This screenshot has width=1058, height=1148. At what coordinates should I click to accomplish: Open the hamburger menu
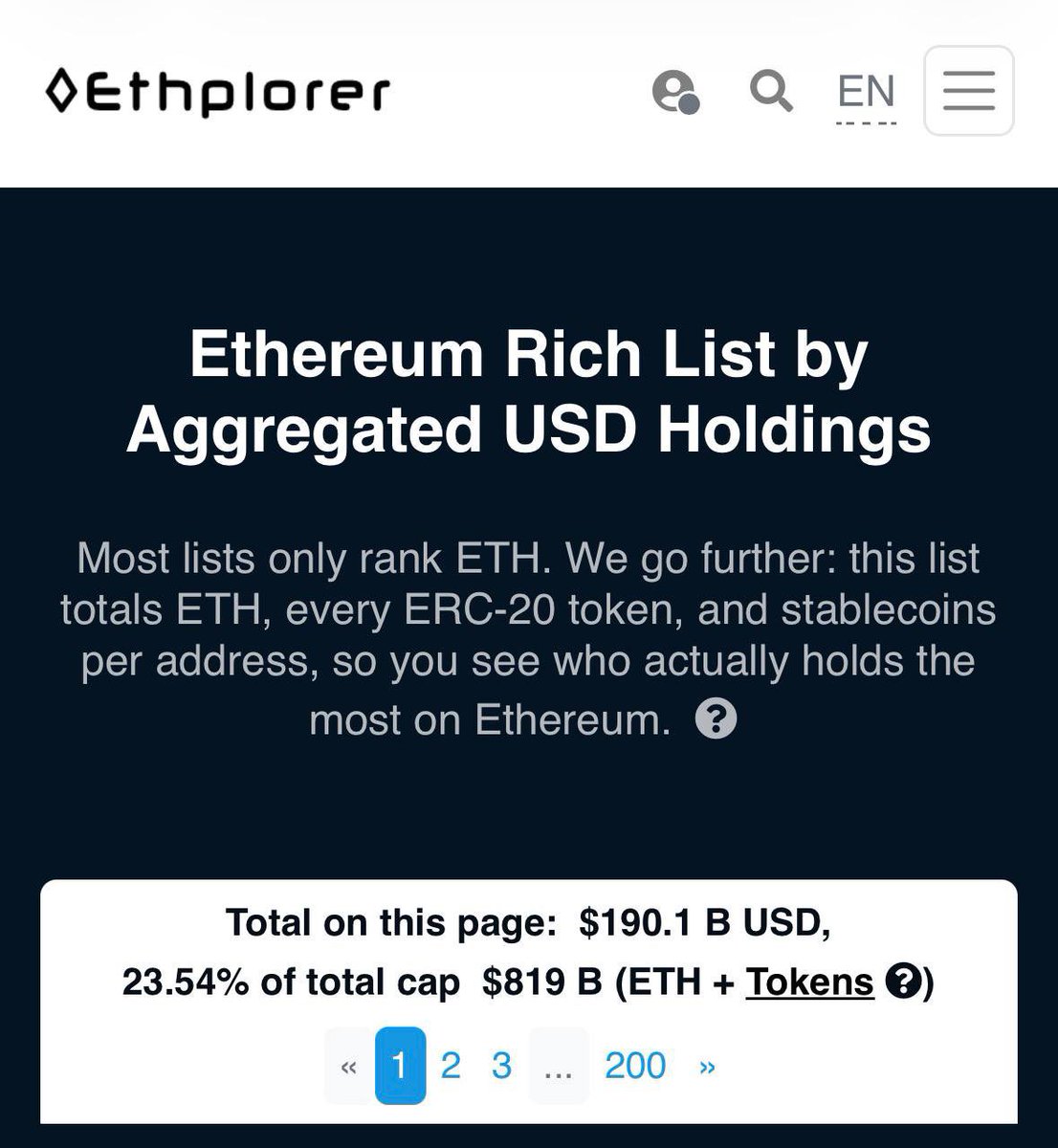tap(968, 91)
